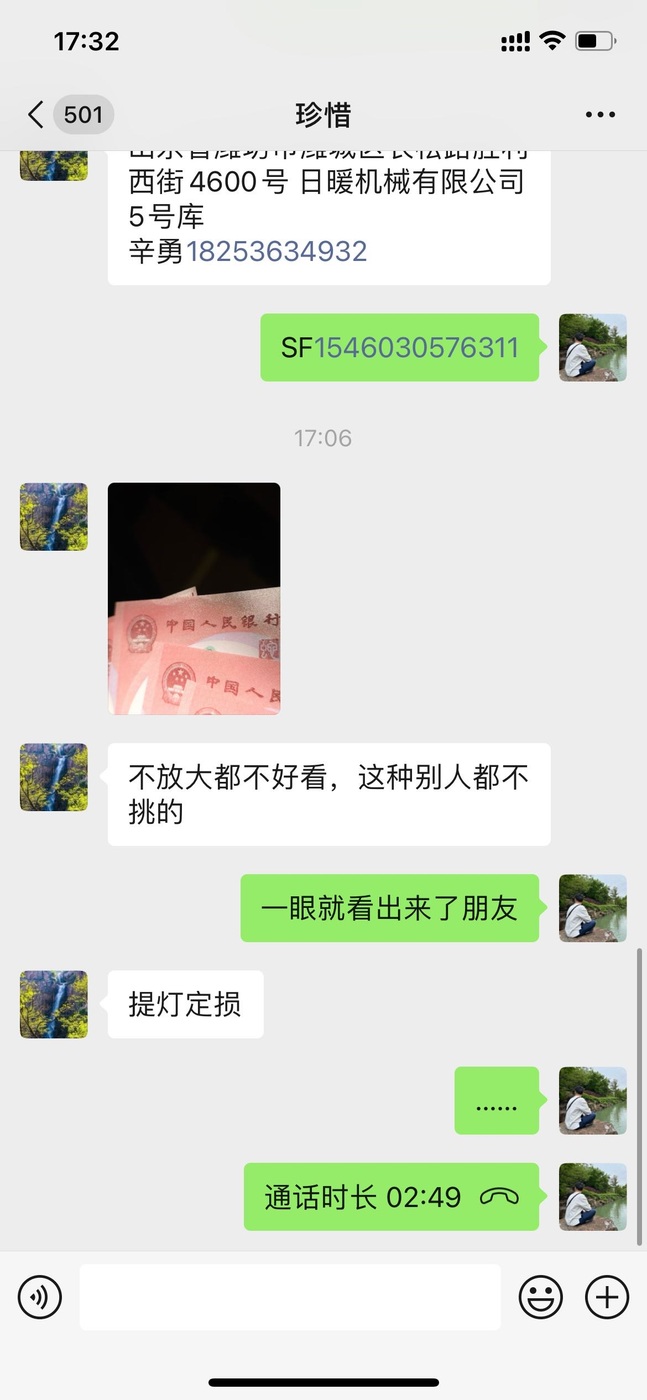The image size is (647, 1400).
Task: Open the plus attachment menu
Action: [607, 1298]
